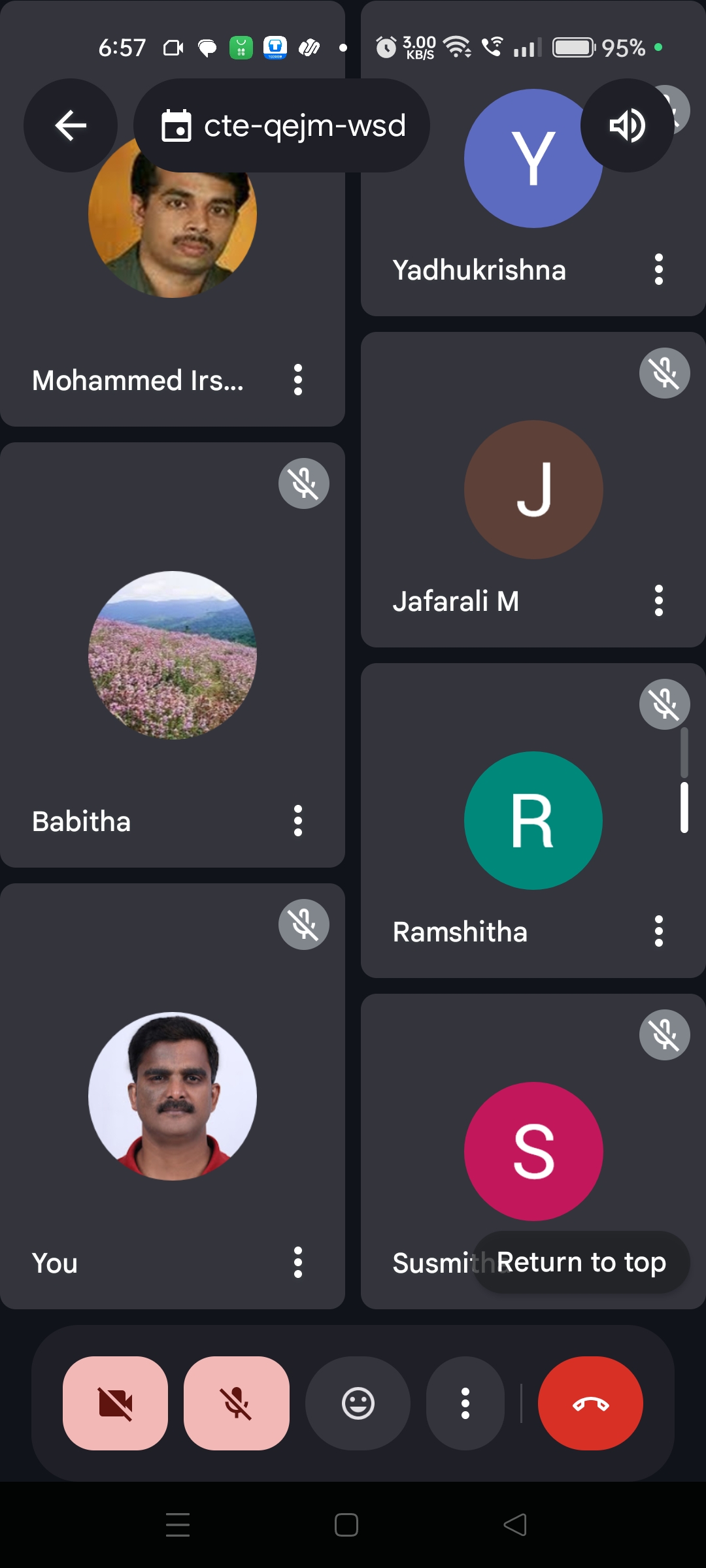The image size is (706, 1568).
Task: Hang up and leave the call
Action: [590, 1403]
